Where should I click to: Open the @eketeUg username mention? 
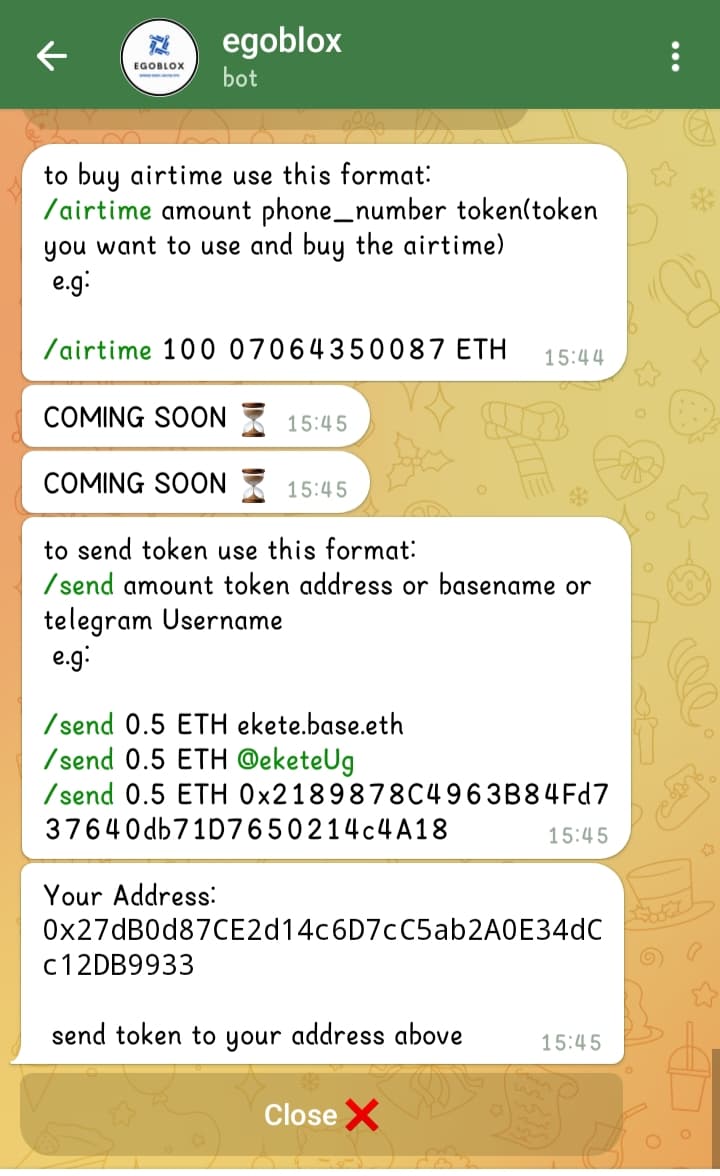295,761
